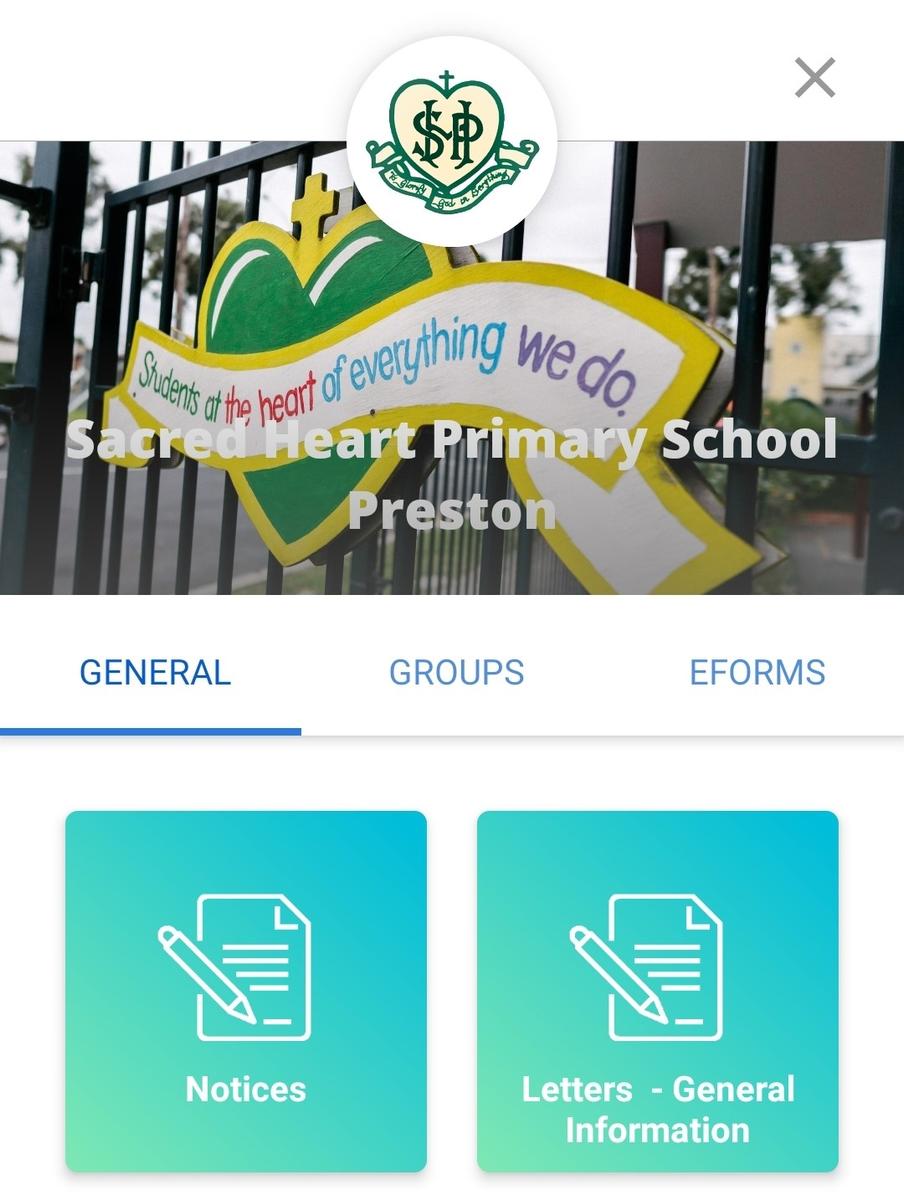
Task: Open the Notices tile
Action: (x=246, y=990)
